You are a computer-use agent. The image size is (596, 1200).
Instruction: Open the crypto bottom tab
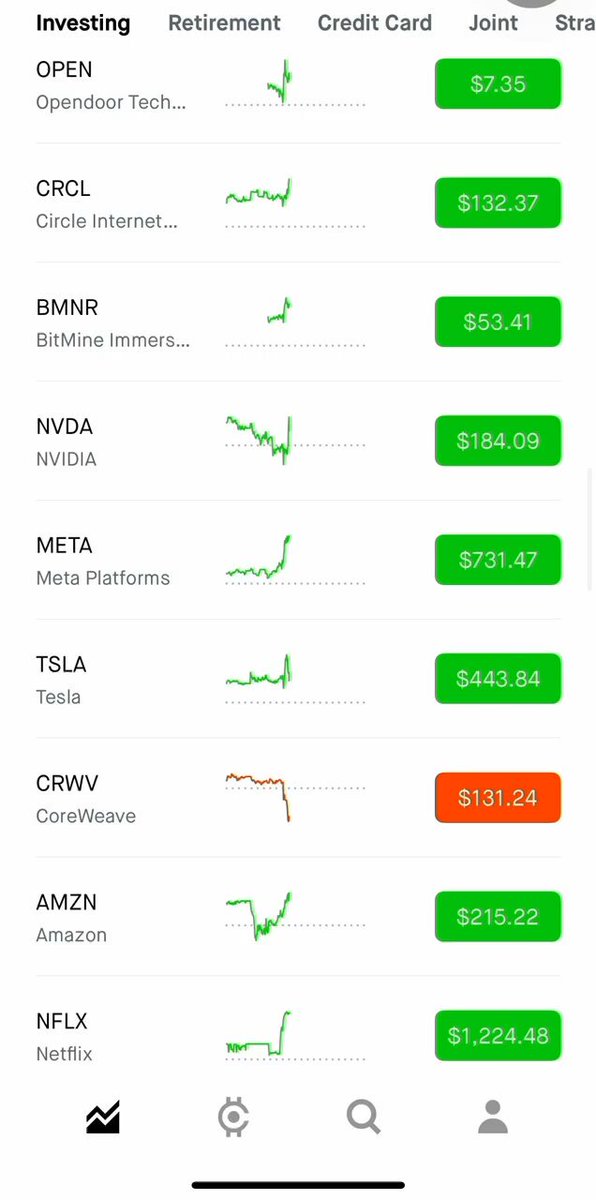[233, 1116]
